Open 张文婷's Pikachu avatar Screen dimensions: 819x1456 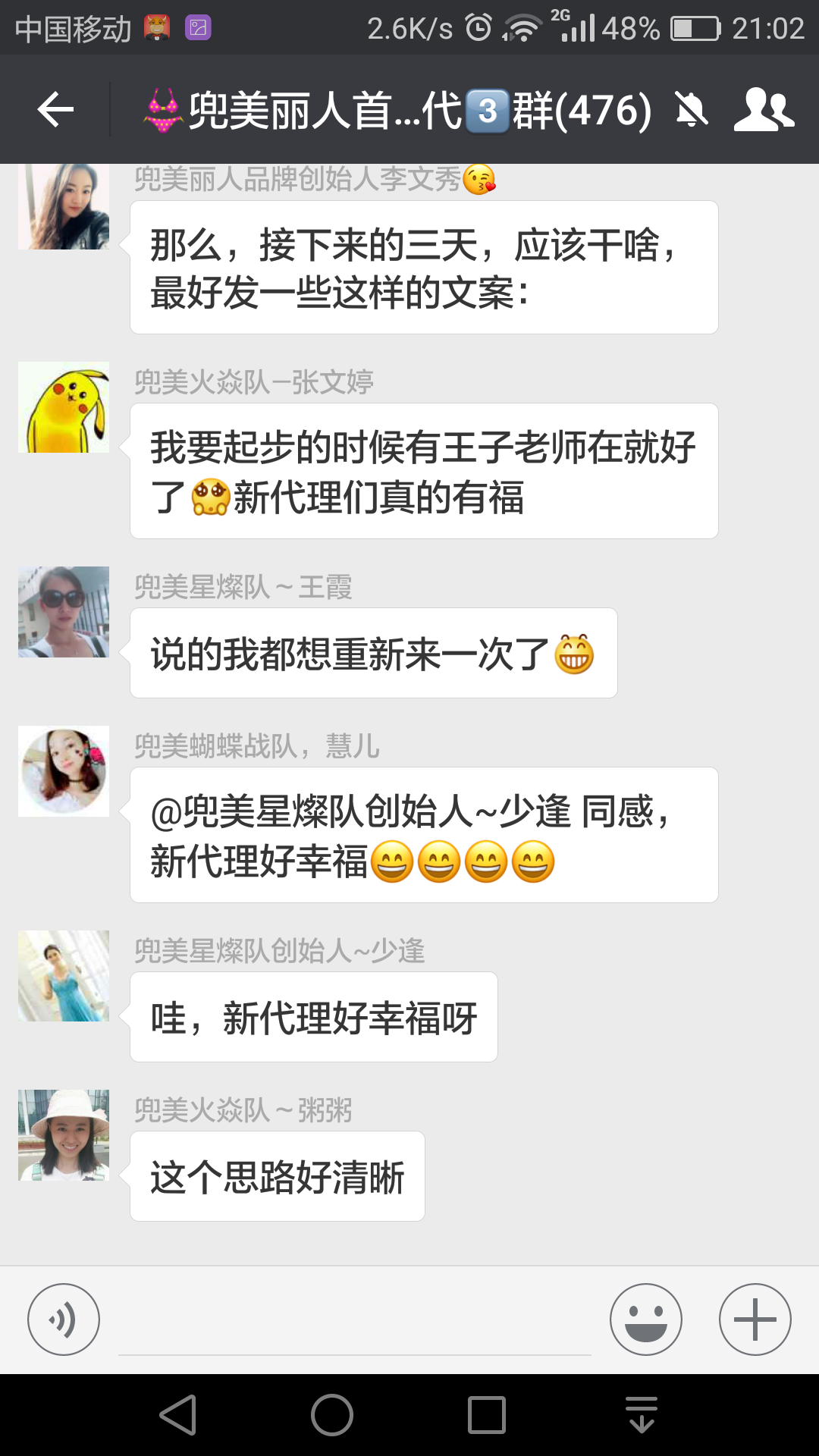[64, 407]
